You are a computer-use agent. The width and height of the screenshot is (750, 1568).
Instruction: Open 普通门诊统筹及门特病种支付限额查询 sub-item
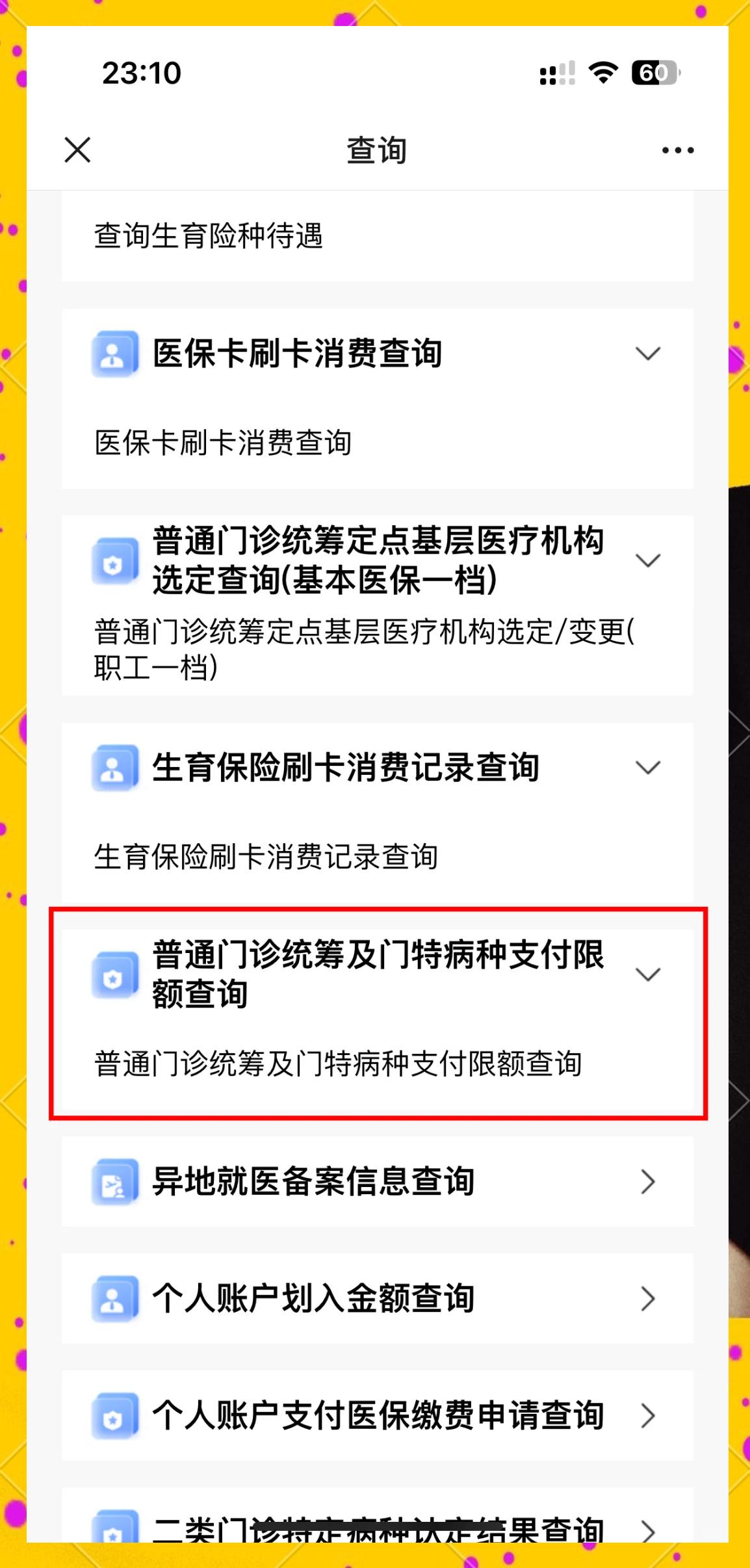click(x=338, y=1064)
